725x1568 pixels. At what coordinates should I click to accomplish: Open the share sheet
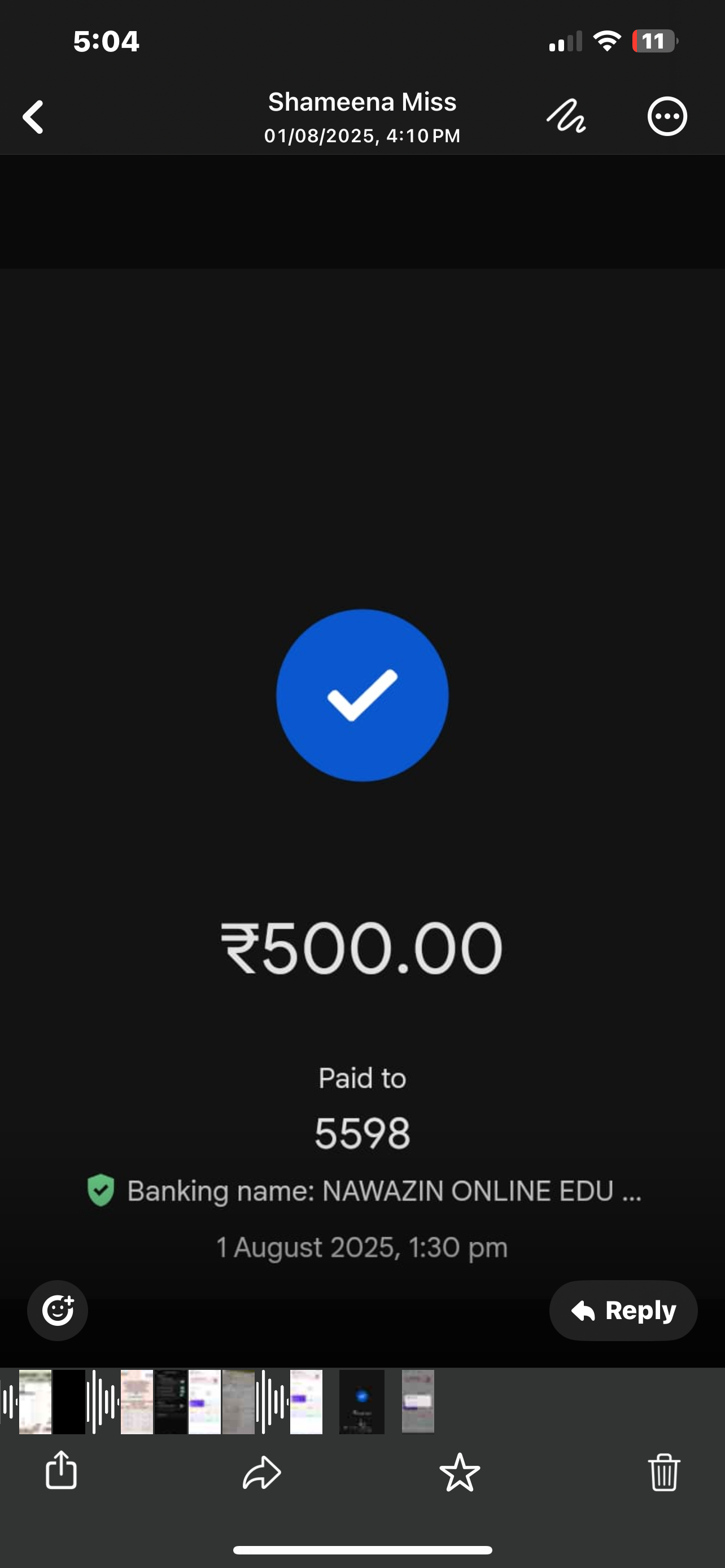pyautogui.click(x=62, y=1472)
